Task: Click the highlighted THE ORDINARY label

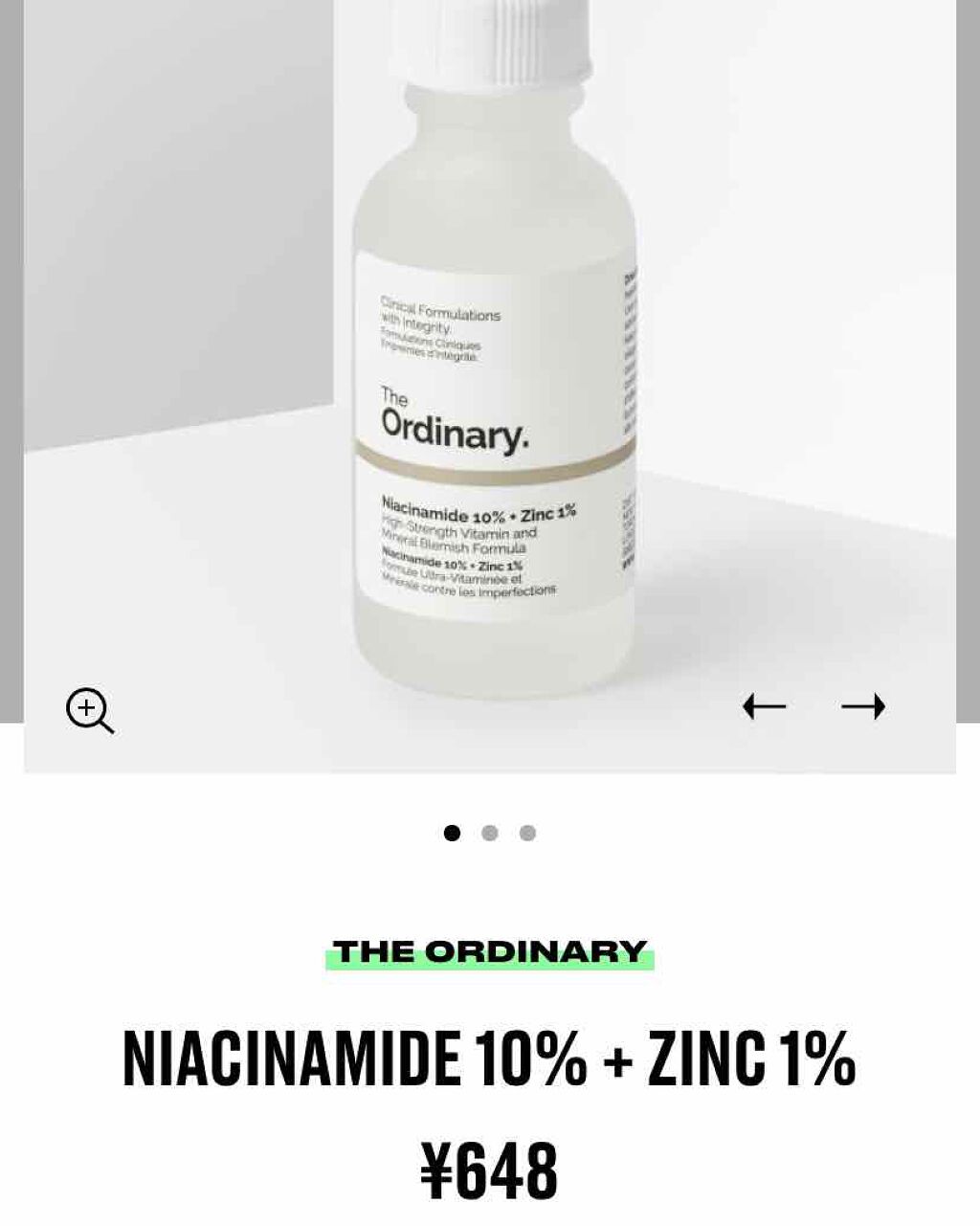Action: click(x=490, y=951)
